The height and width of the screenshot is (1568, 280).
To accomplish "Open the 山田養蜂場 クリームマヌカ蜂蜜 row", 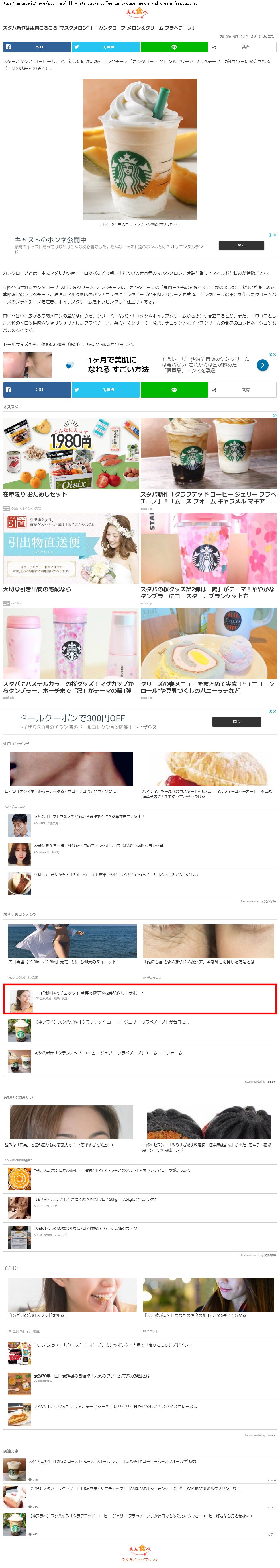I will [x=91, y=1376].
